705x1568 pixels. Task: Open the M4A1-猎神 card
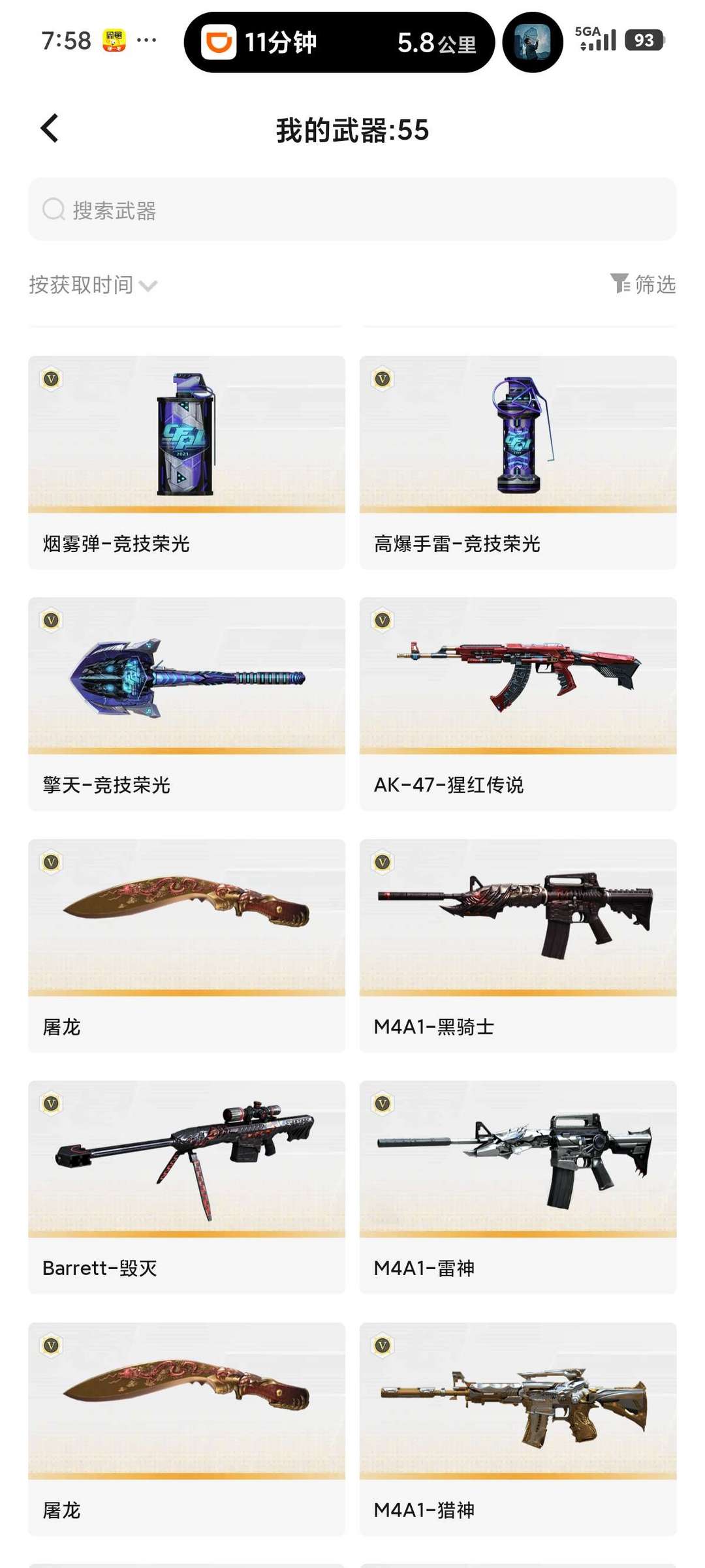518,1428
